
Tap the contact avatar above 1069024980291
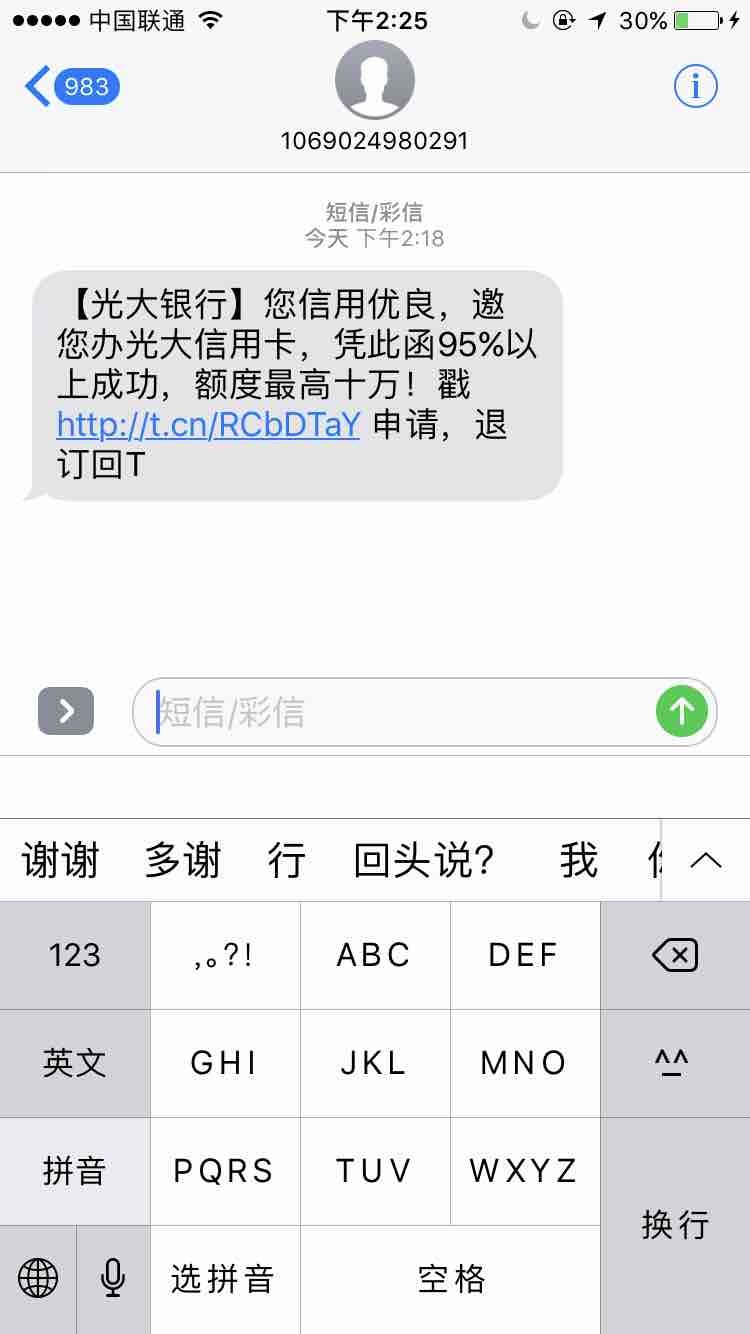375,81
